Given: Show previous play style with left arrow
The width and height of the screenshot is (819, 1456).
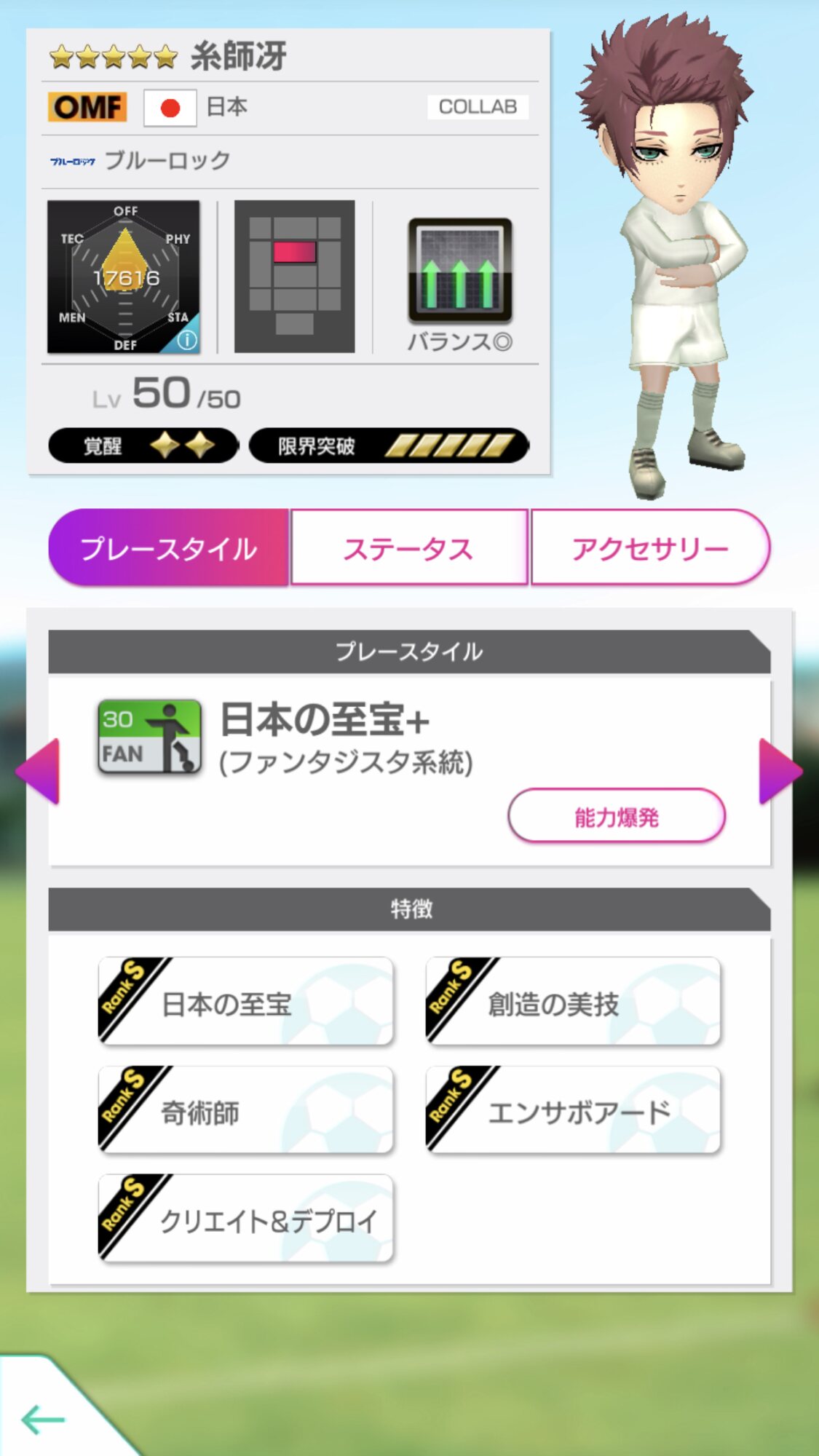Looking at the screenshot, I should coord(38,772).
